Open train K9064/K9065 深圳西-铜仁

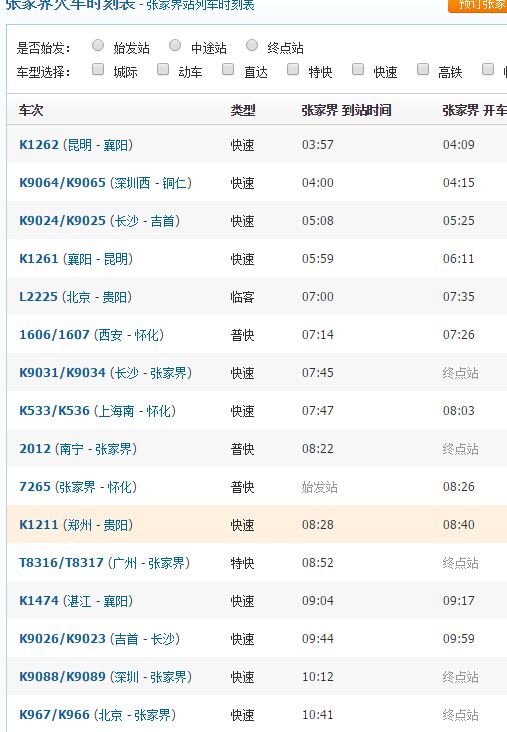point(105,183)
